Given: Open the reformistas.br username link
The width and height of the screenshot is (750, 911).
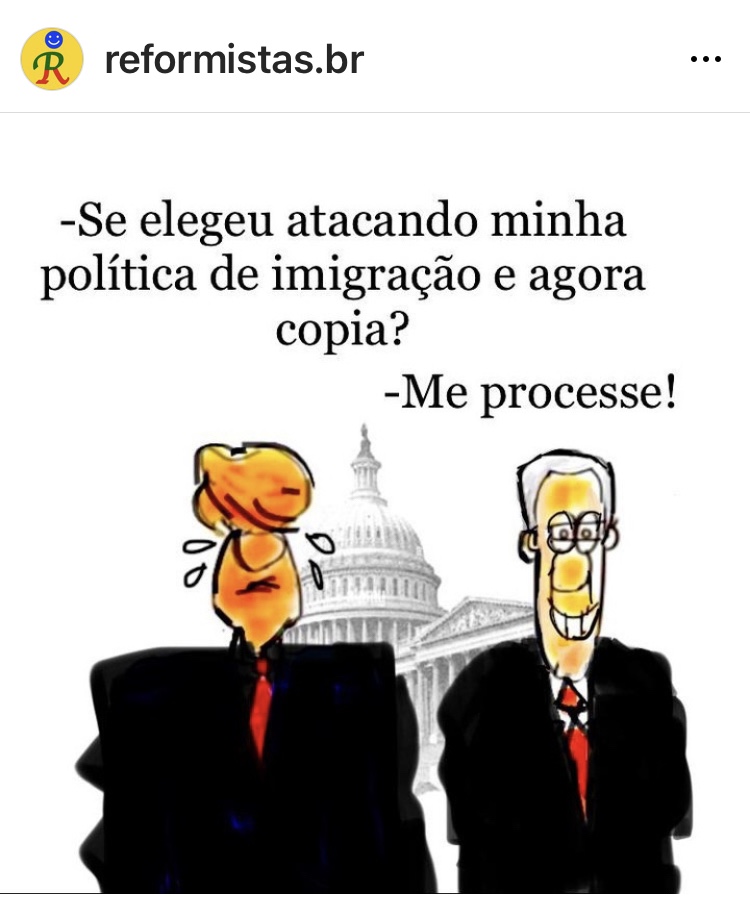Looking at the screenshot, I should click(233, 60).
